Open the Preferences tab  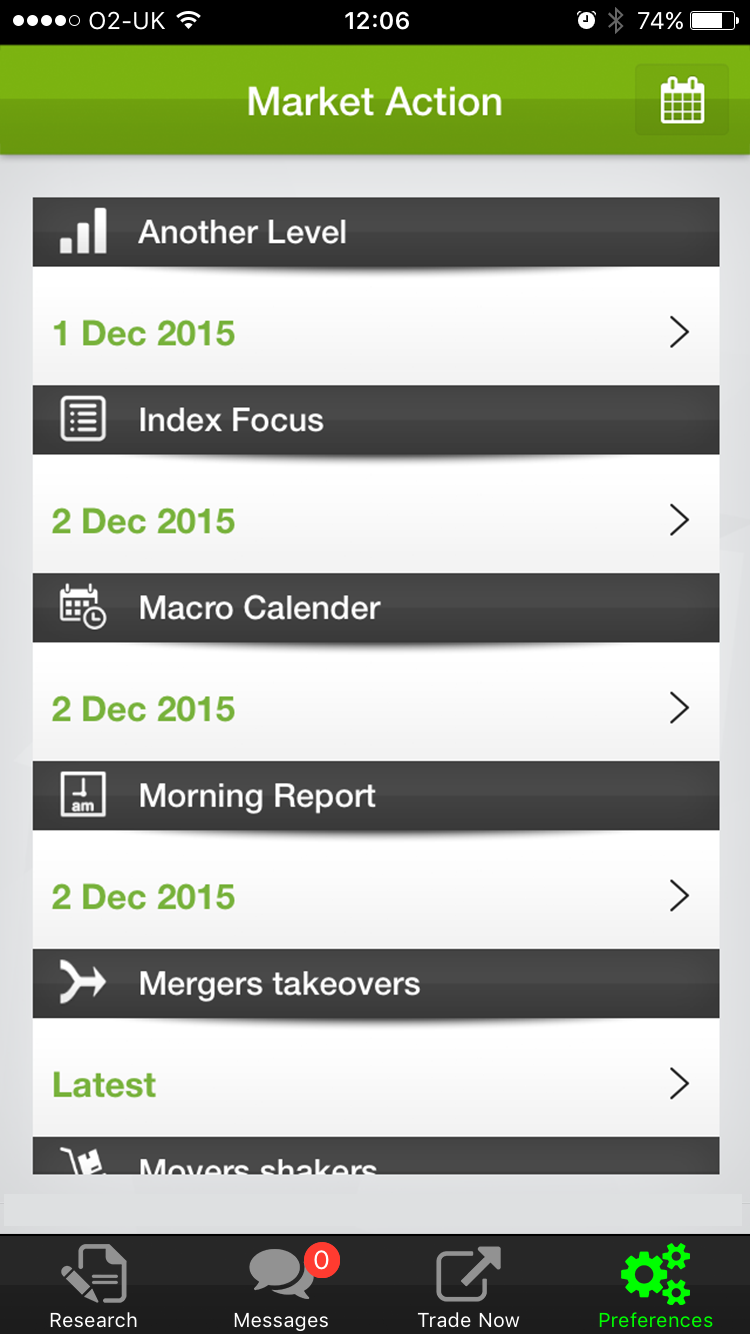click(x=656, y=1286)
